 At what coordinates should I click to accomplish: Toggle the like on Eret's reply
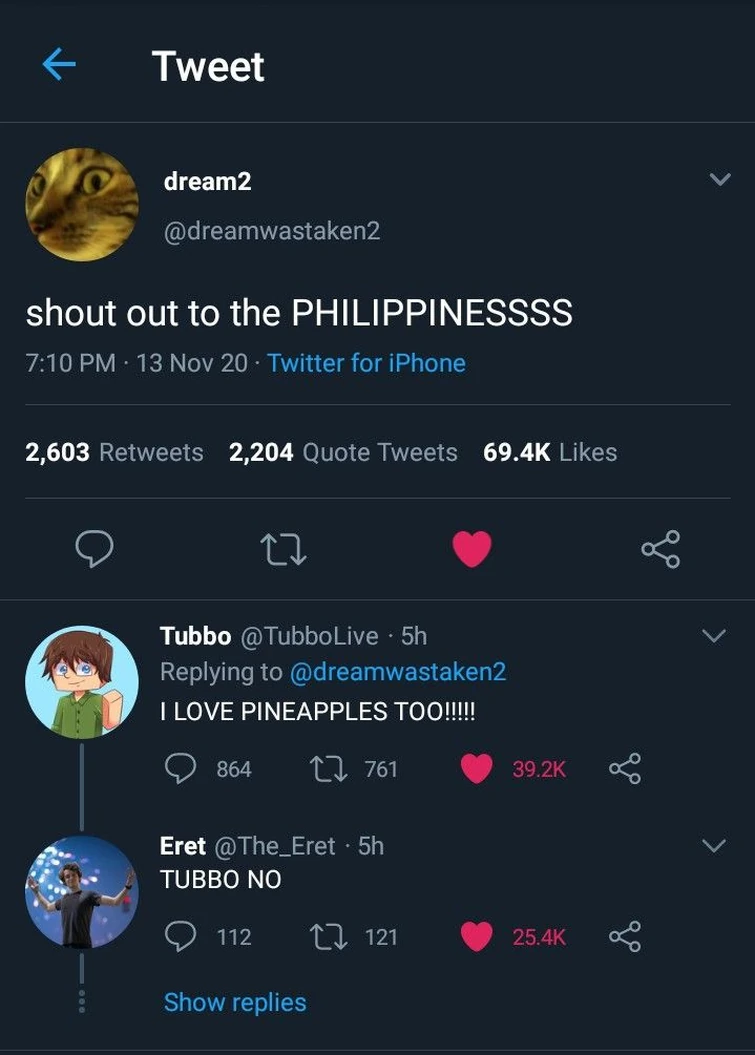point(479,935)
